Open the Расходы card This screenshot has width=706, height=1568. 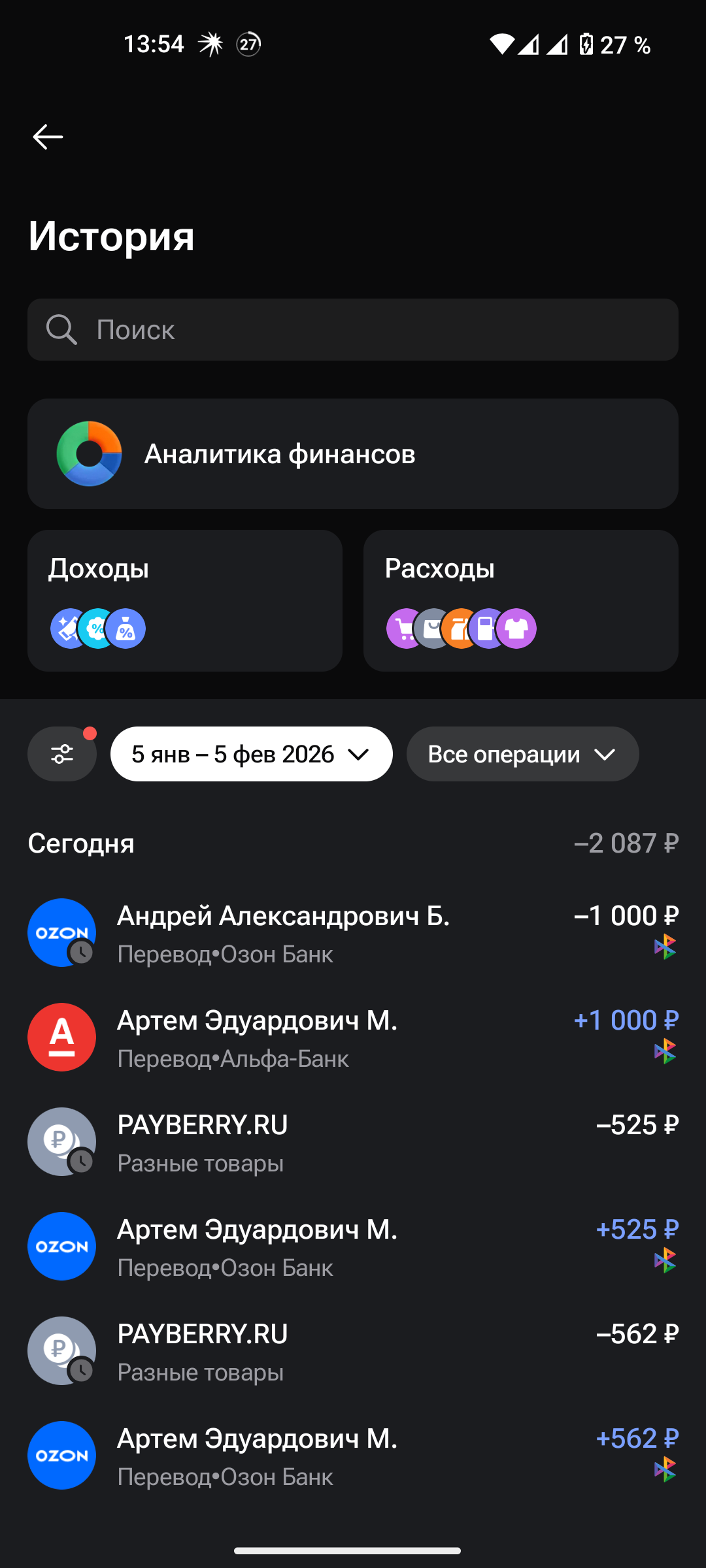pyautogui.click(x=520, y=600)
